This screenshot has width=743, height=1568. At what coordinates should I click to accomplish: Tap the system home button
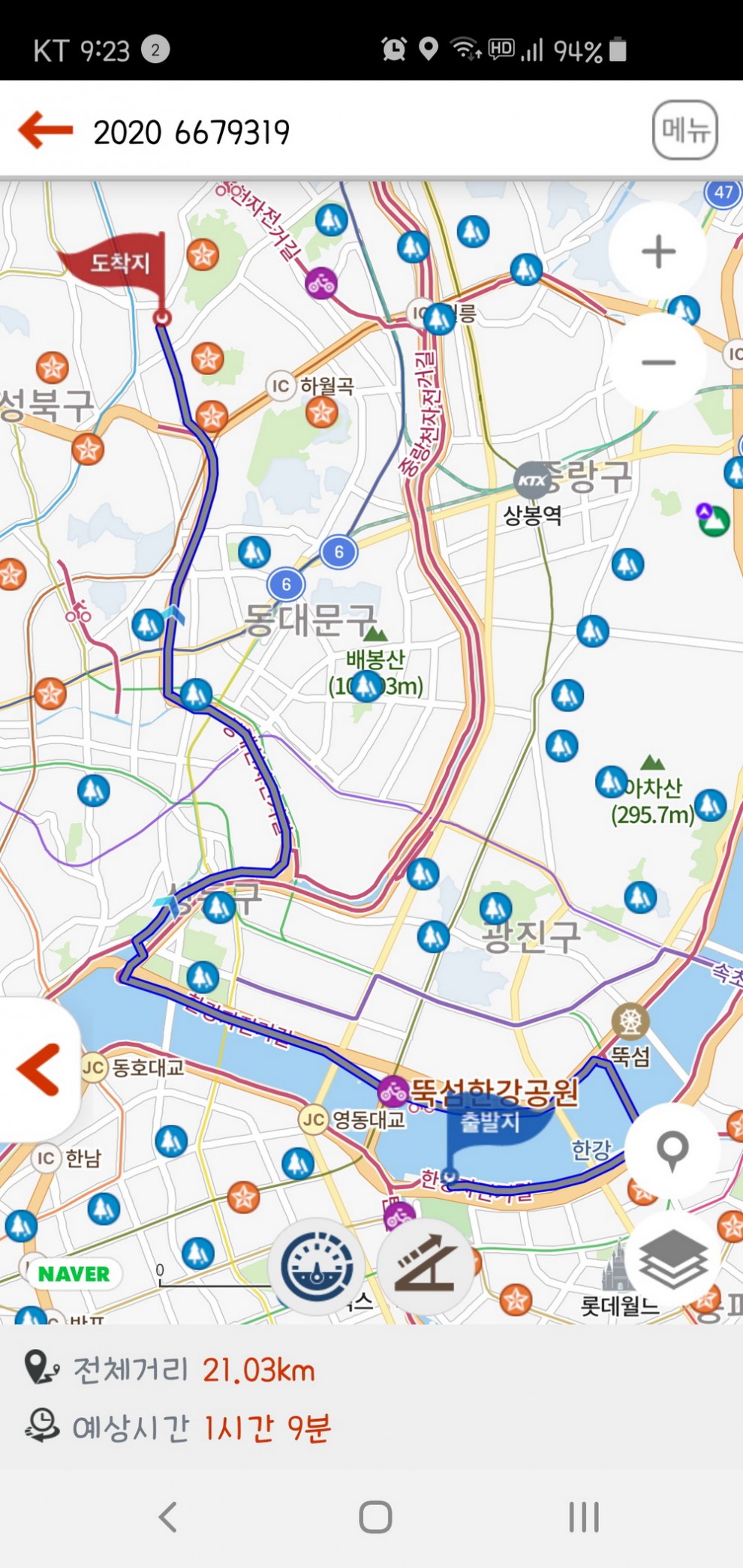375,1517
